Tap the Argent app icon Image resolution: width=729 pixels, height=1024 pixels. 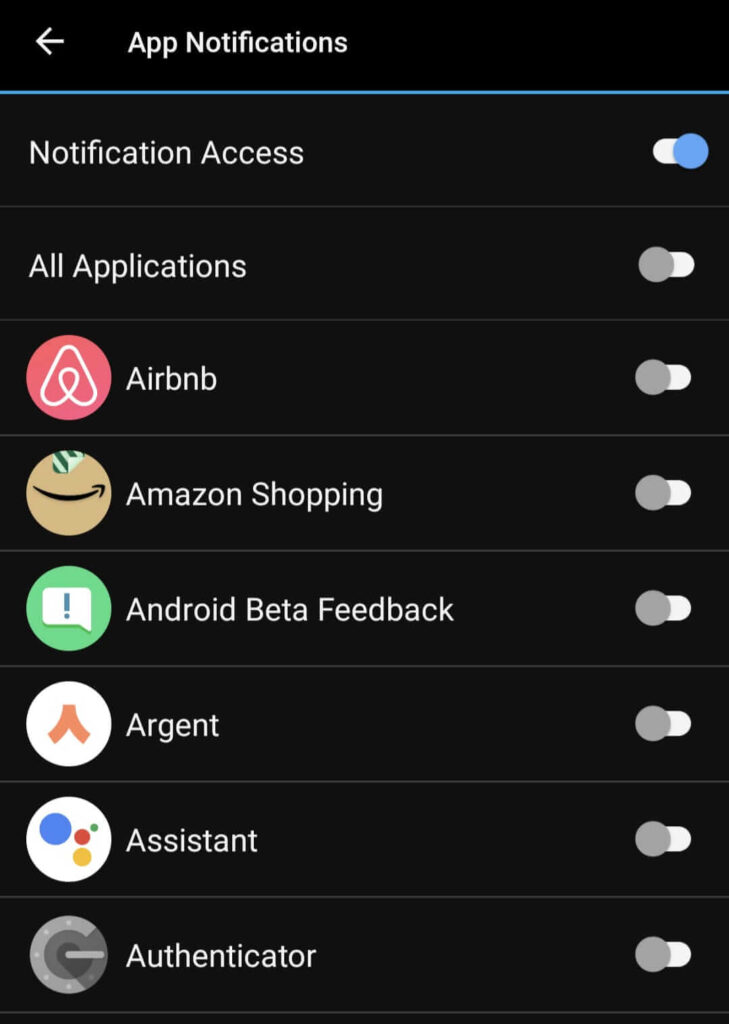pos(67,724)
